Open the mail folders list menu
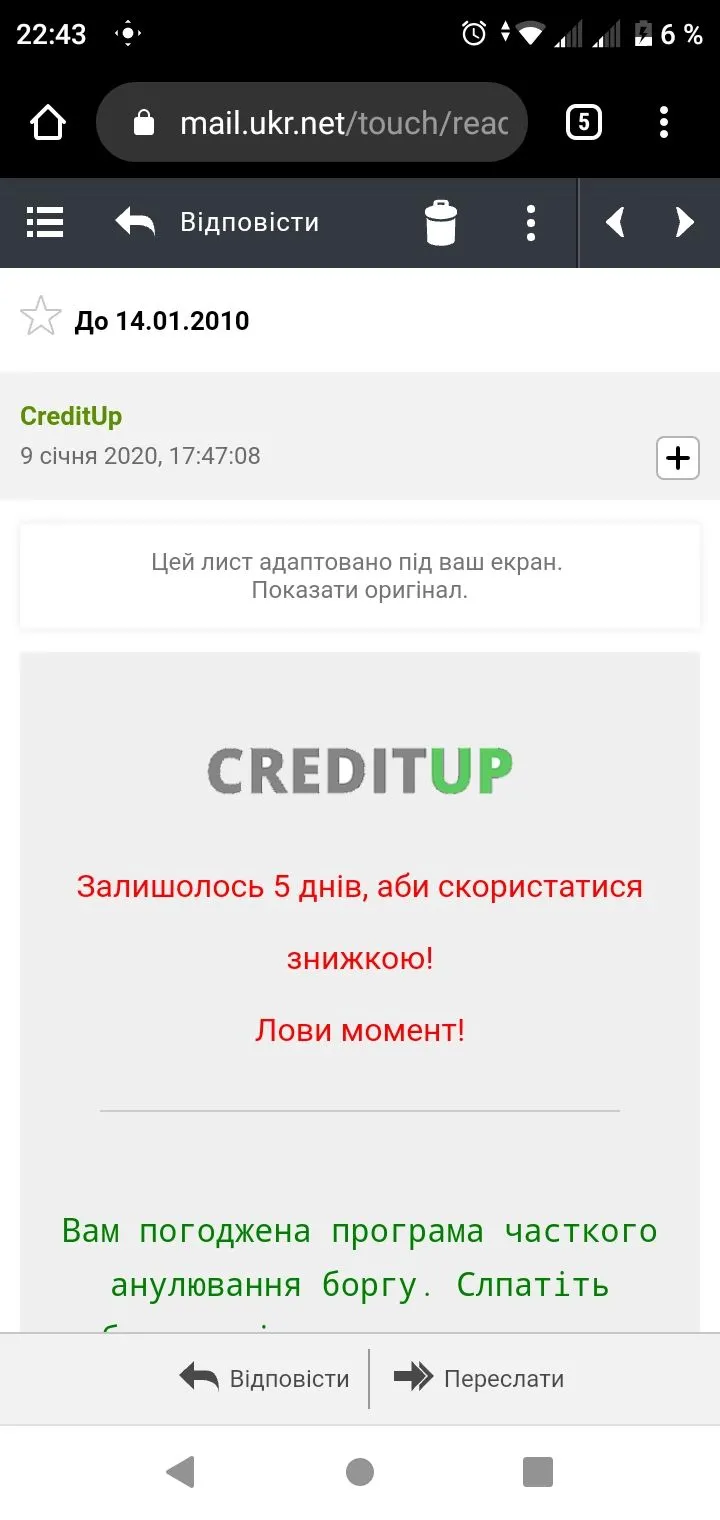The image size is (720, 1520). (x=45, y=222)
